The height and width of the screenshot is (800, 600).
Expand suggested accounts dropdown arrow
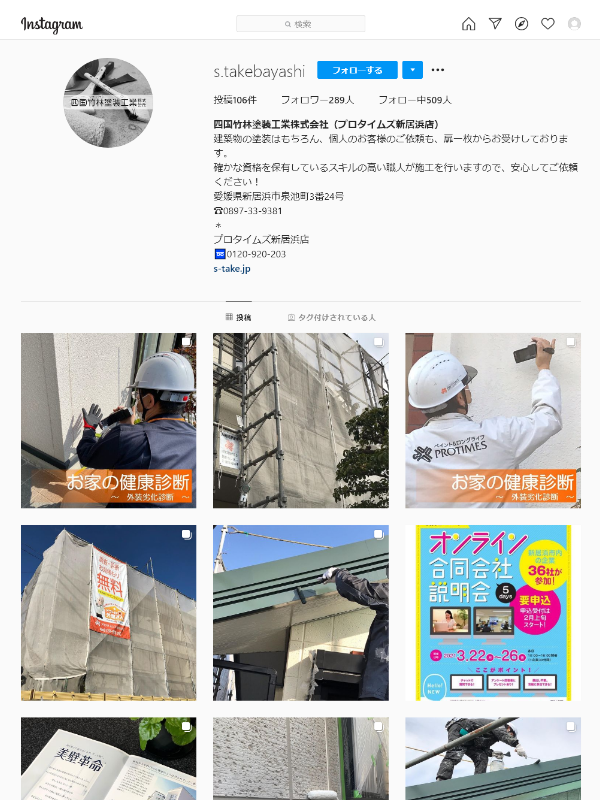(413, 70)
